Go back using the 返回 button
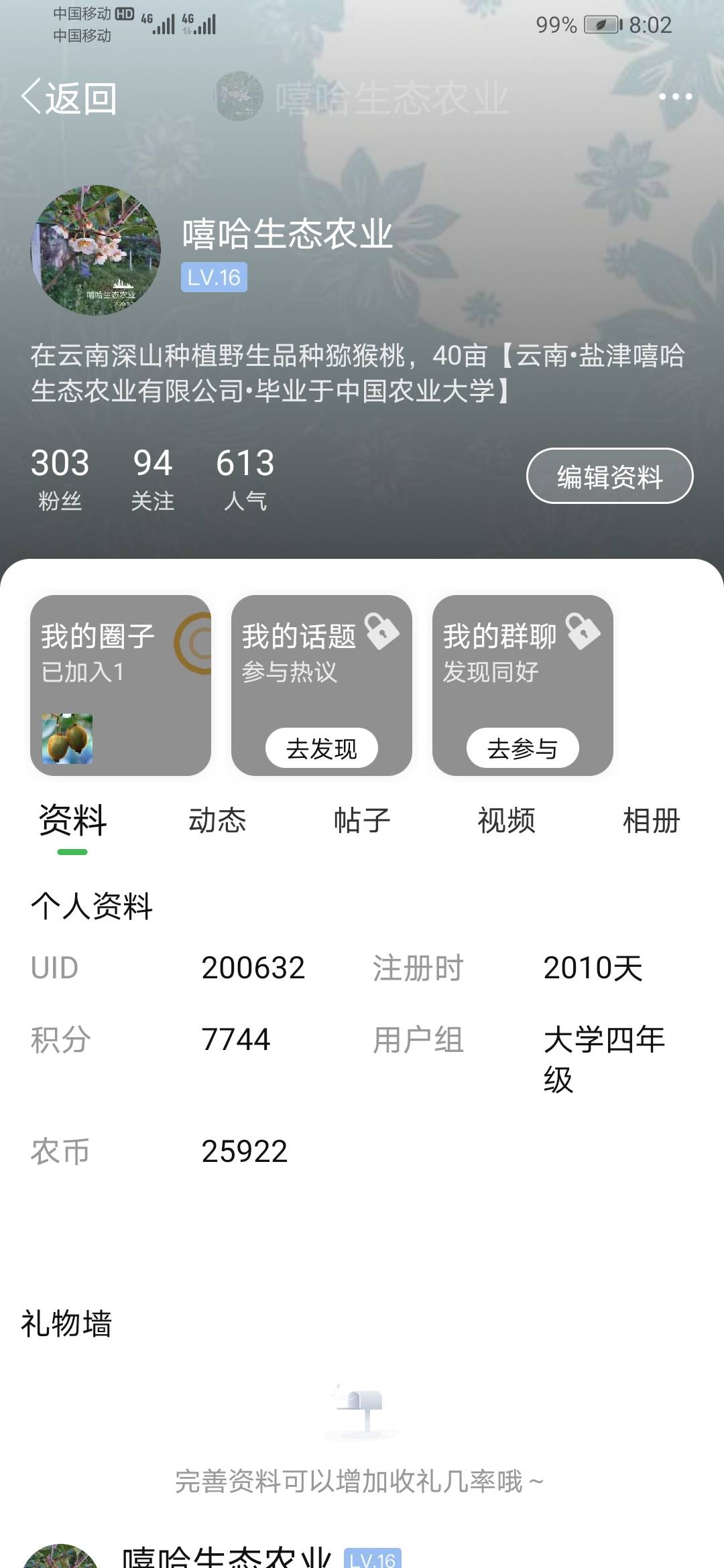 pos(69,98)
